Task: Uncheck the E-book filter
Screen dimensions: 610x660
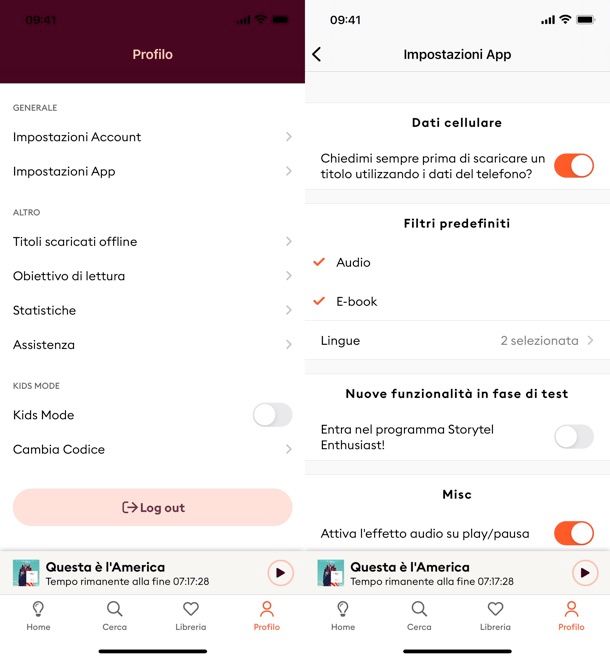Action: pos(356,301)
